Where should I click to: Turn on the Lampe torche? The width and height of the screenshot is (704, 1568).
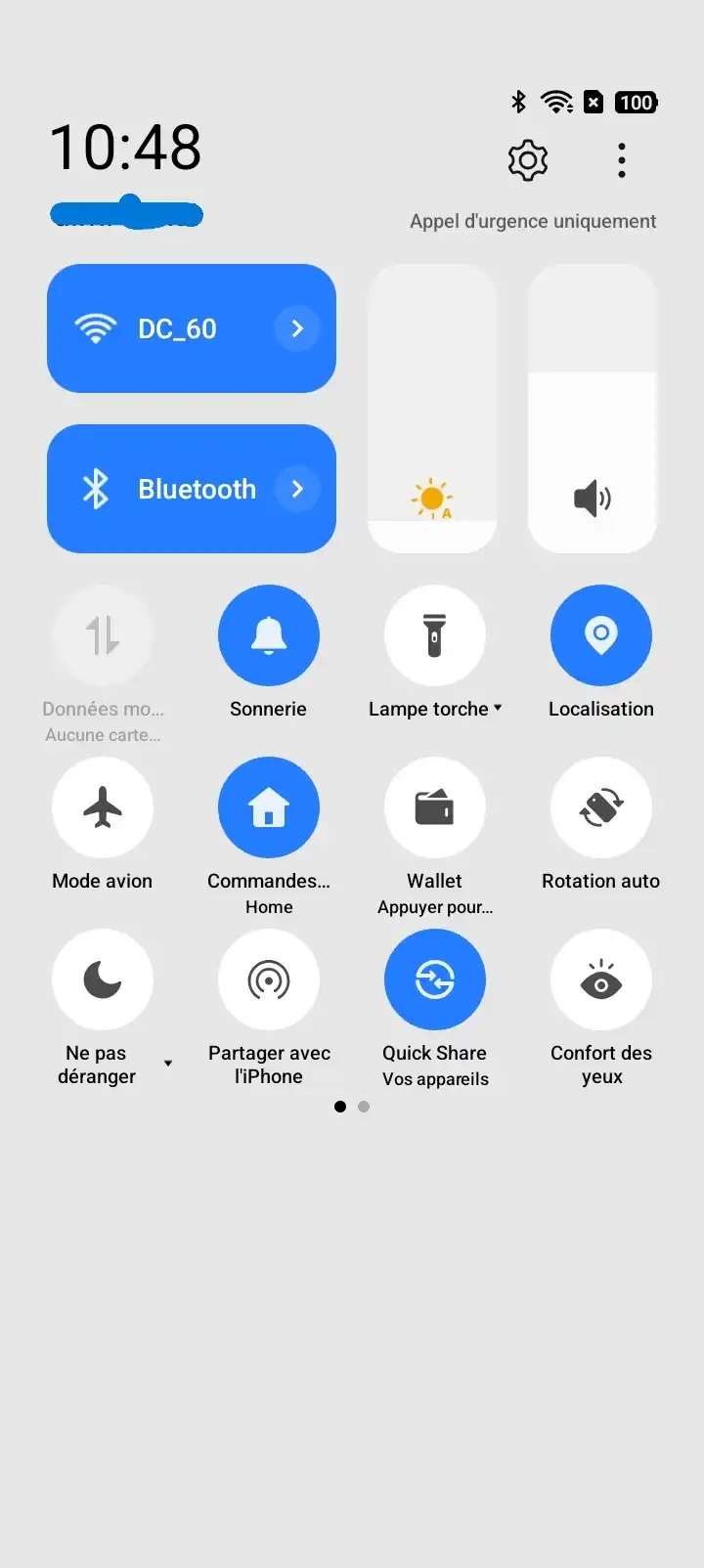[x=435, y=635]
